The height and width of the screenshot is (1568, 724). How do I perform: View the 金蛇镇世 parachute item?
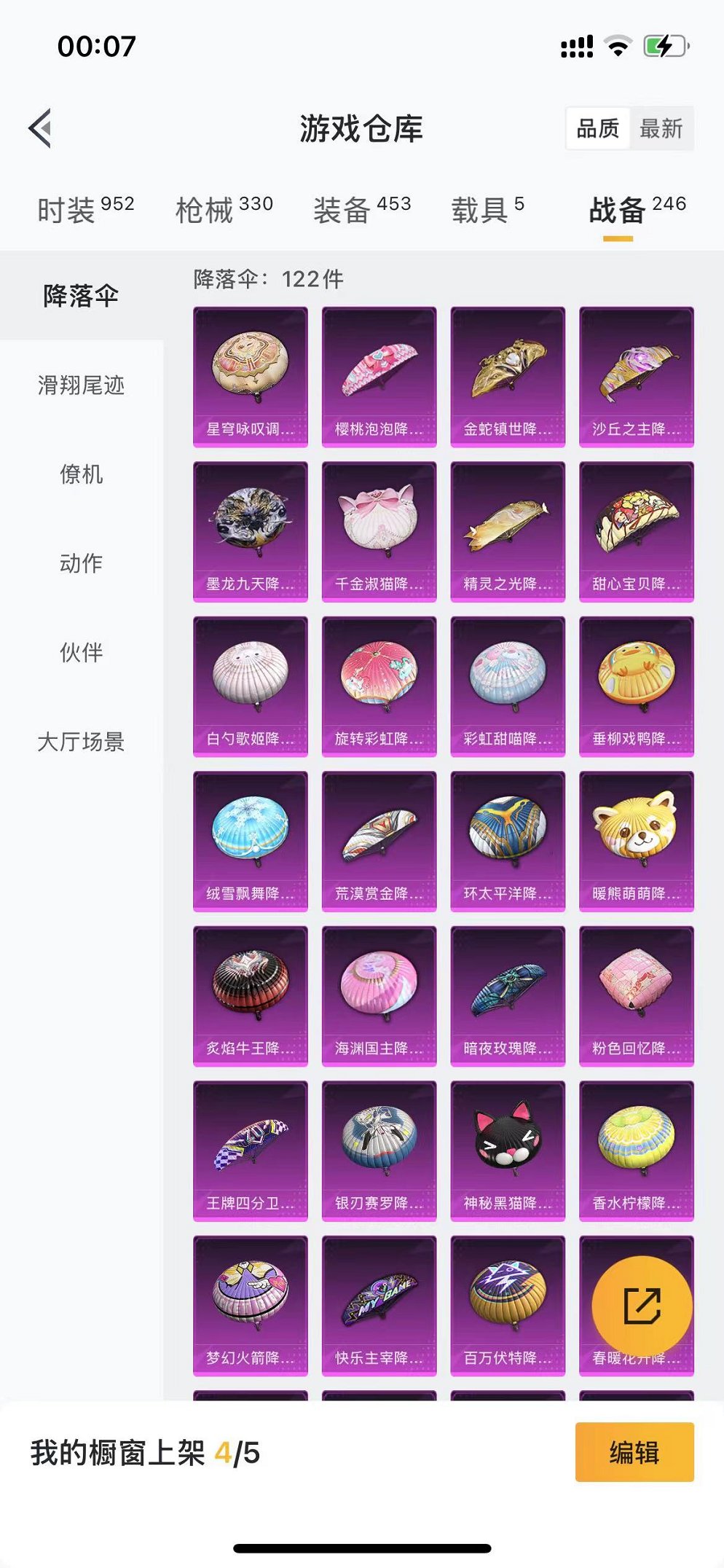pyautogui.click(x=508, y=376)
